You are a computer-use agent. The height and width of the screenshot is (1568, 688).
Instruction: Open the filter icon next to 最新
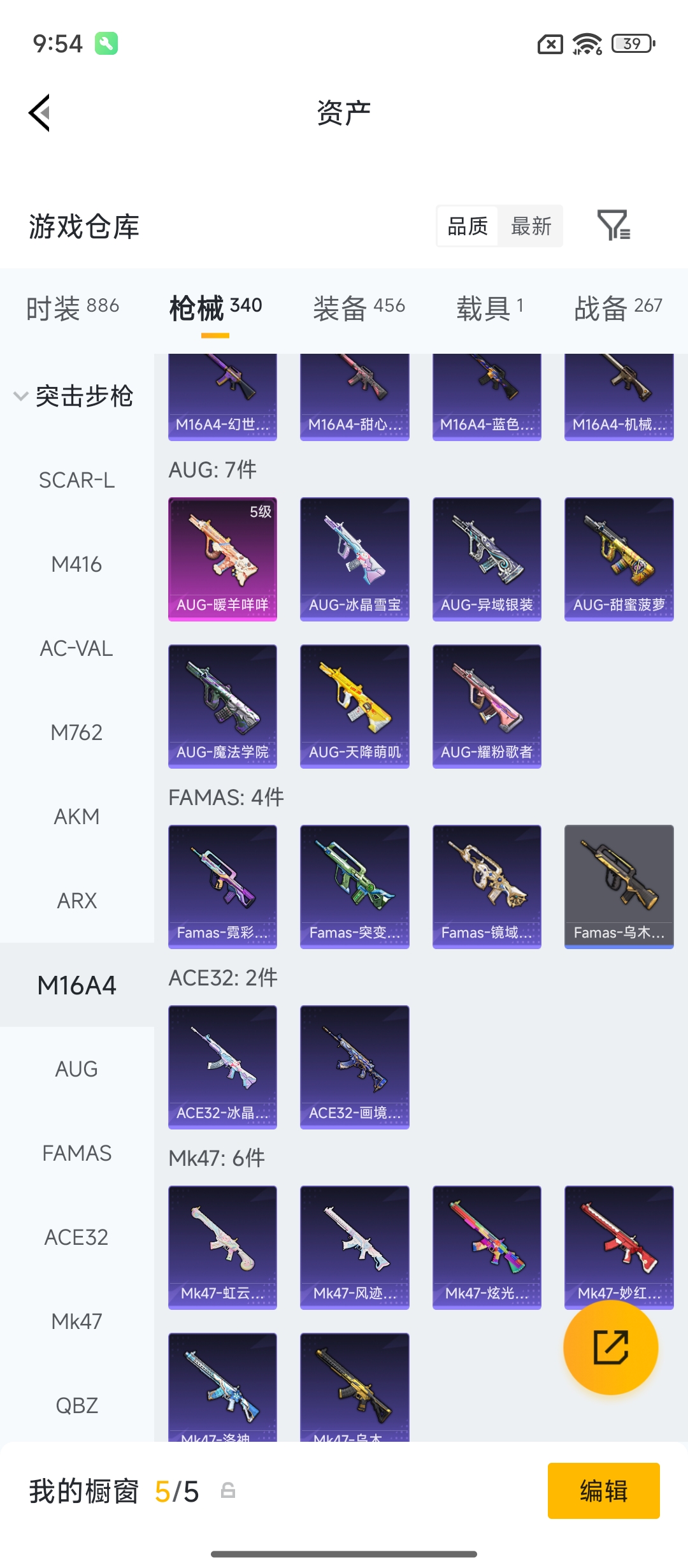[x=613, y=226]
